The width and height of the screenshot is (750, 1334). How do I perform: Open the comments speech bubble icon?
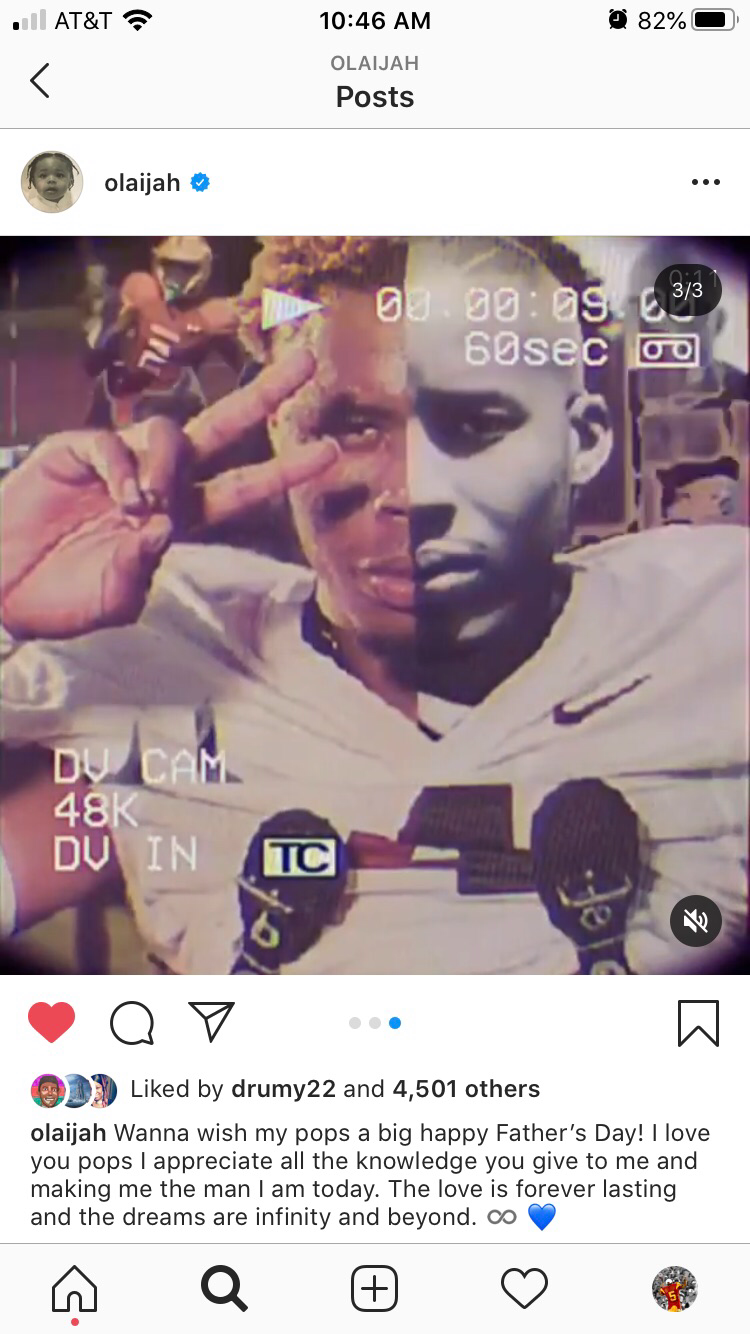(132, 1022)
